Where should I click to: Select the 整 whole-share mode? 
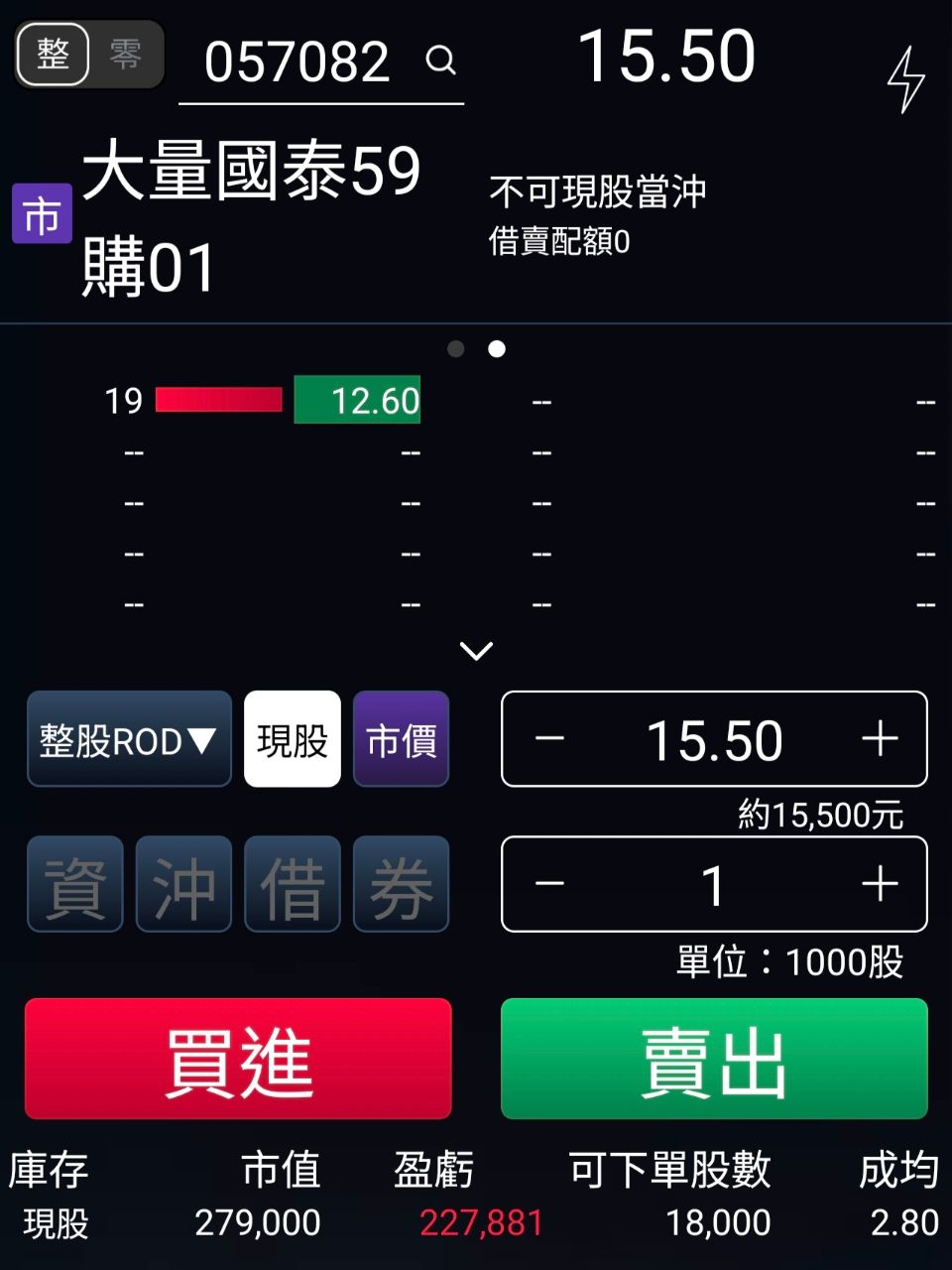tap(54, 54)
